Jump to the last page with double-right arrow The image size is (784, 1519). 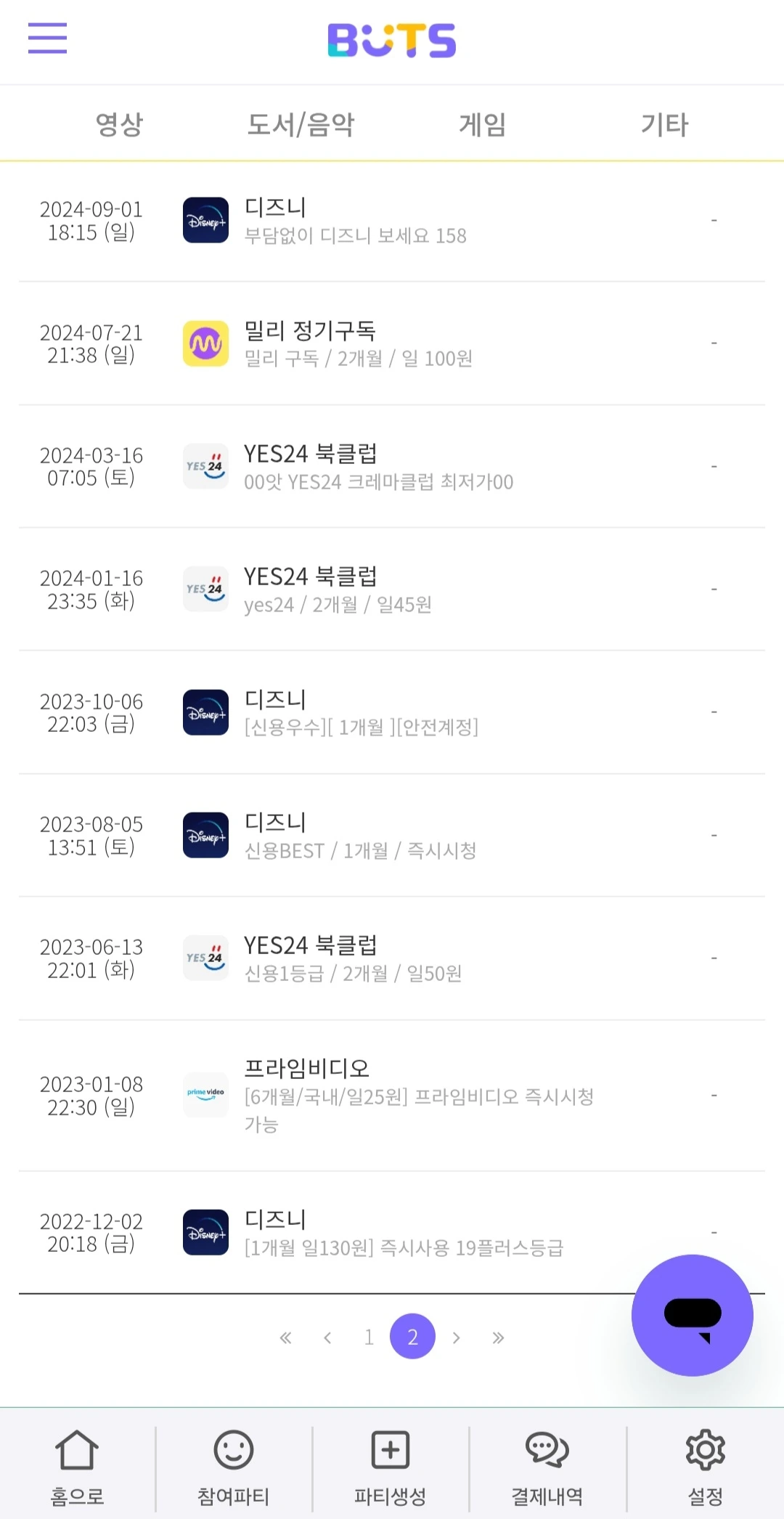(498, 1337)
